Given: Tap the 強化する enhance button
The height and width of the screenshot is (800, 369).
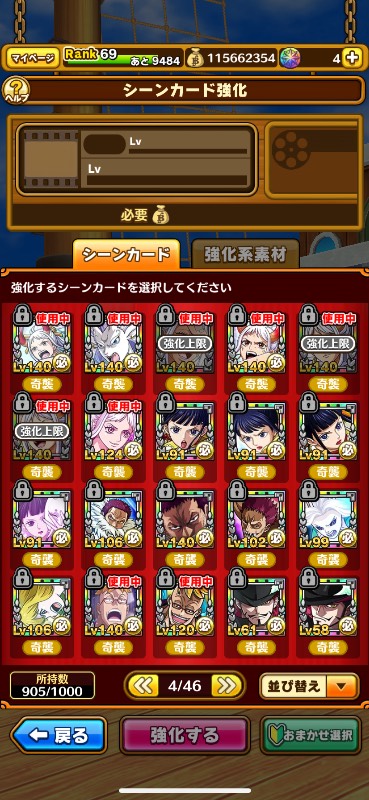Looking at the screenshot, I should 185,735.
